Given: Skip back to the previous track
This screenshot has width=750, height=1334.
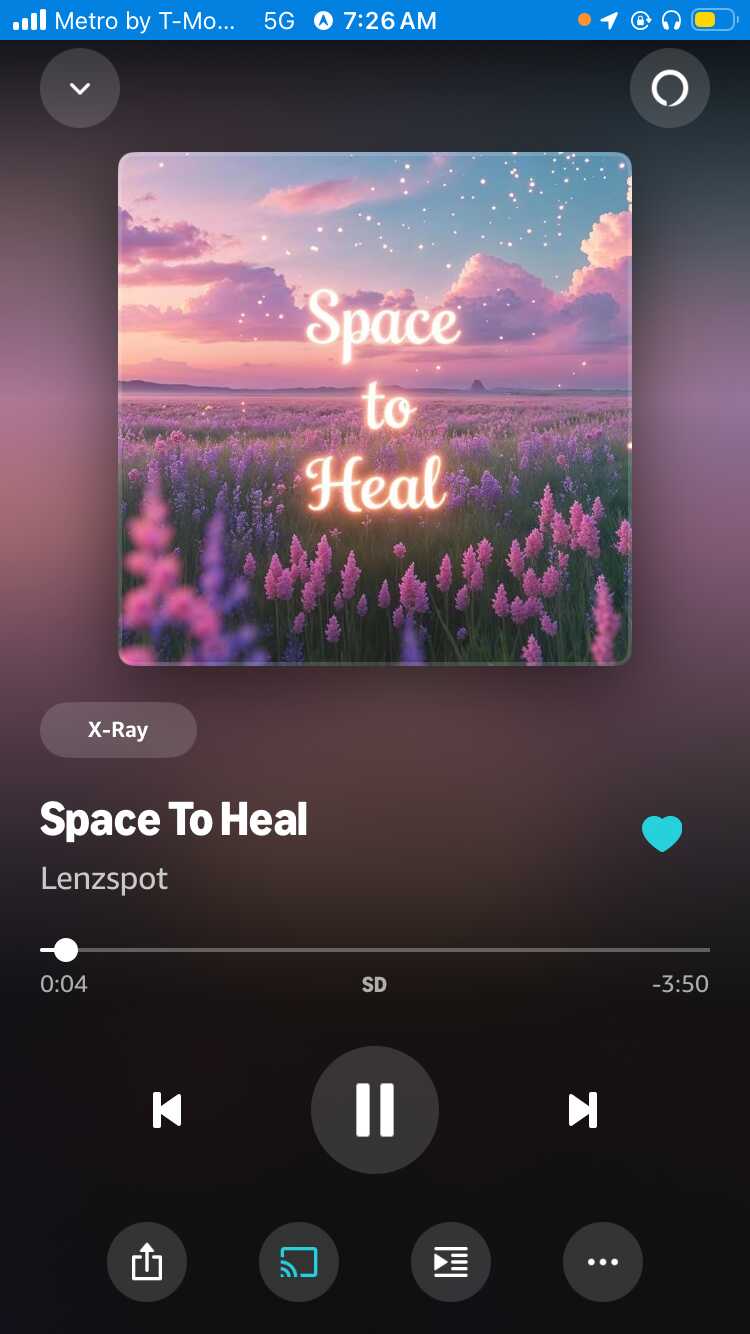Looking at the screenshot, I should 167,1110.
